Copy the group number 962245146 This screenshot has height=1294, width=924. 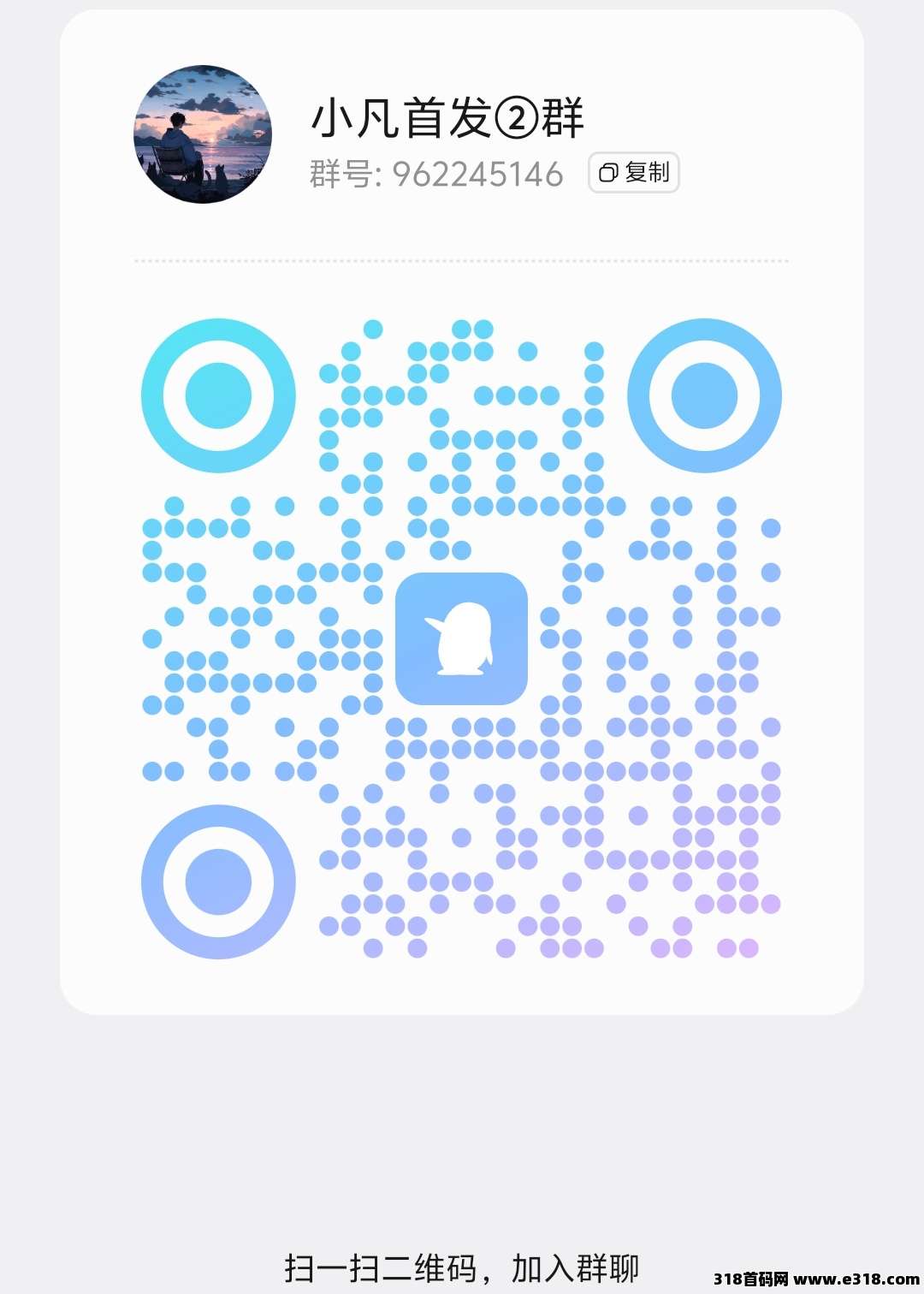pos(633,173)
